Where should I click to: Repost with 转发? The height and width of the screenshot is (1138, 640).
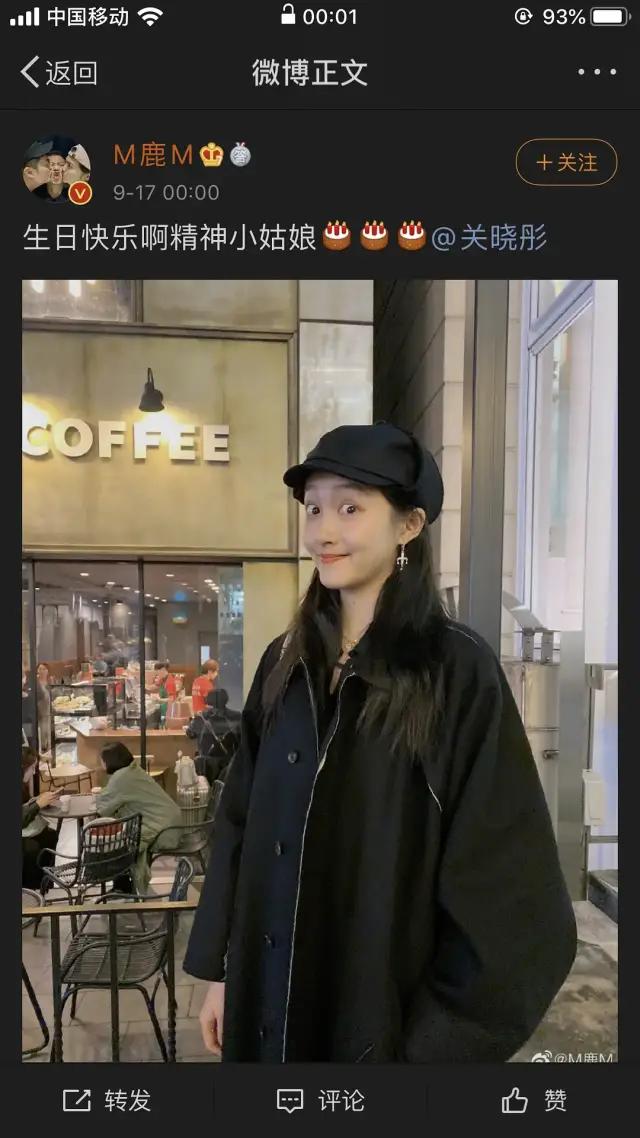(107, 1101)
